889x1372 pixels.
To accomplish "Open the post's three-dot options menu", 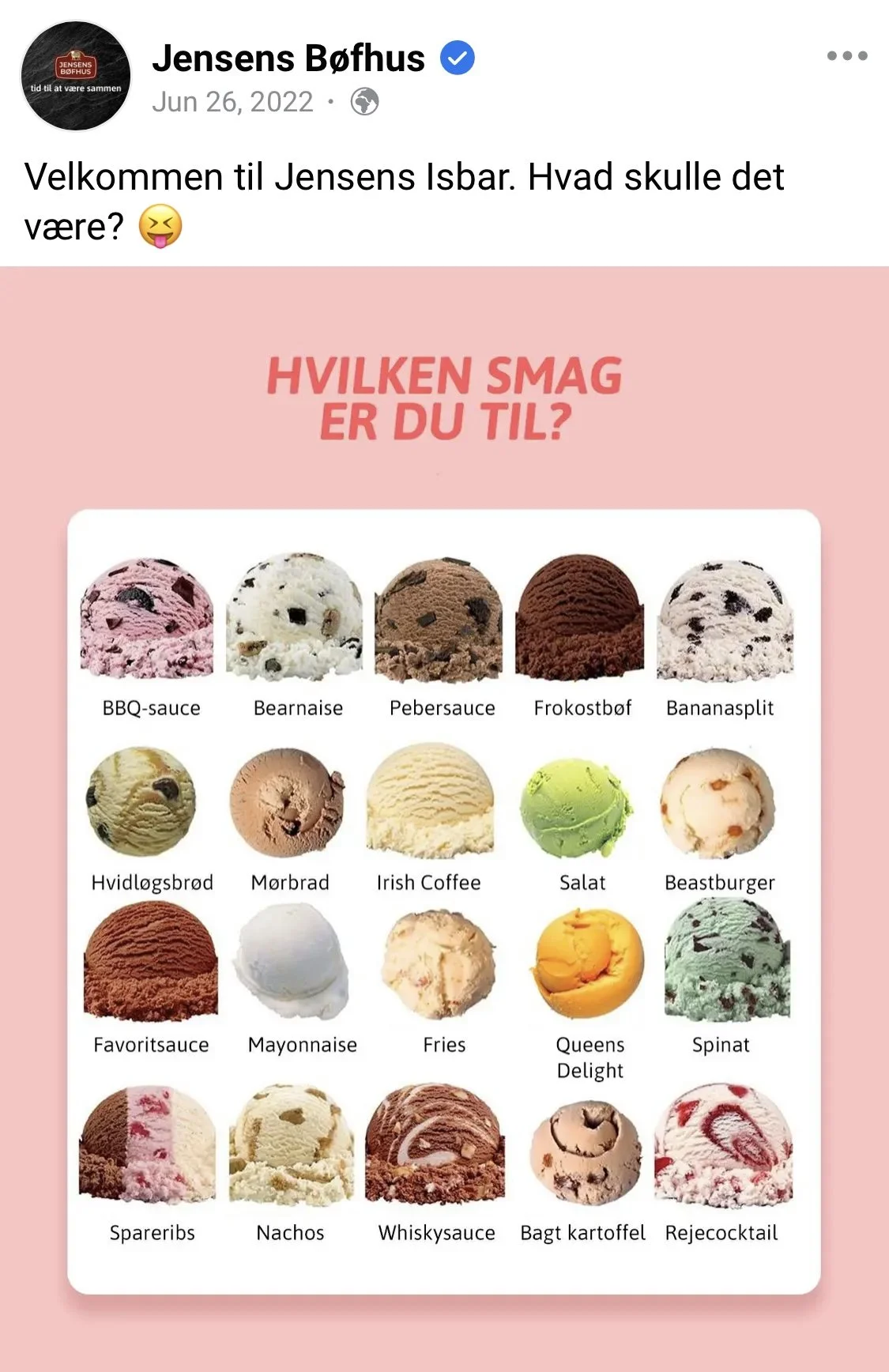I will click(x=846, y=56).
